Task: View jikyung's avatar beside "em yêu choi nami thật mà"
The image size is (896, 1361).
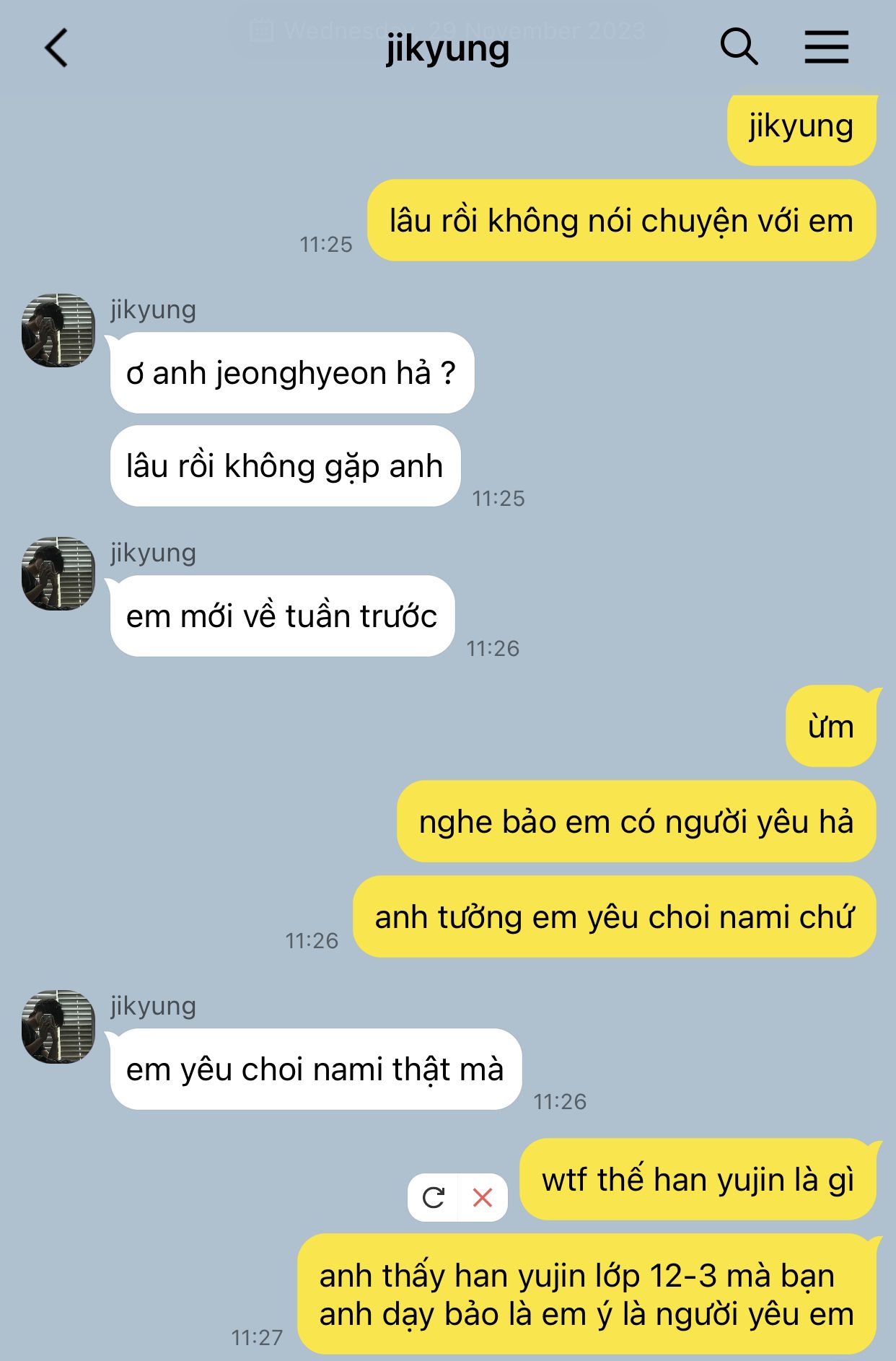Action: 58,1027
